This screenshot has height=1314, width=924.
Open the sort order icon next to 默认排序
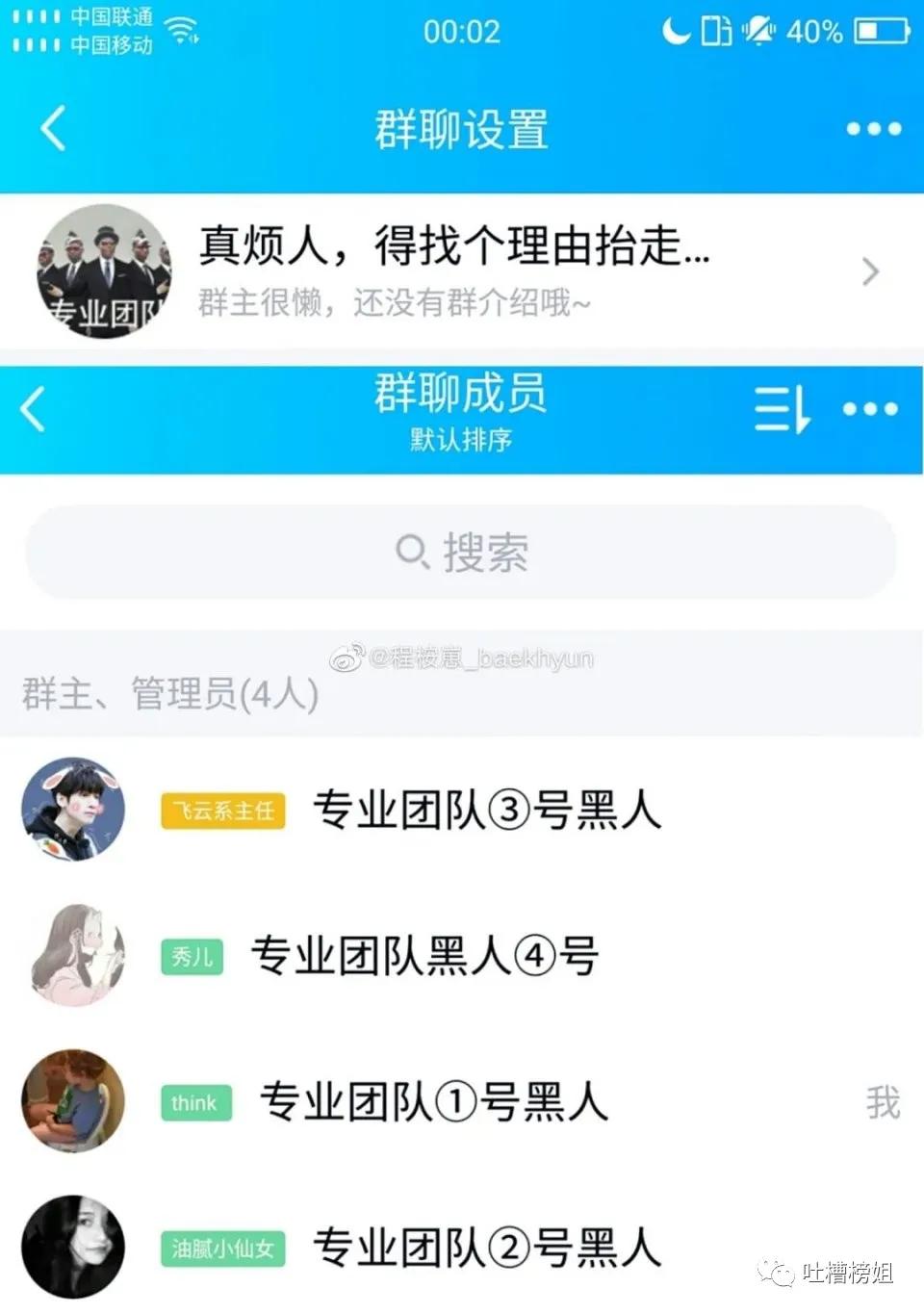pos(782,409)
